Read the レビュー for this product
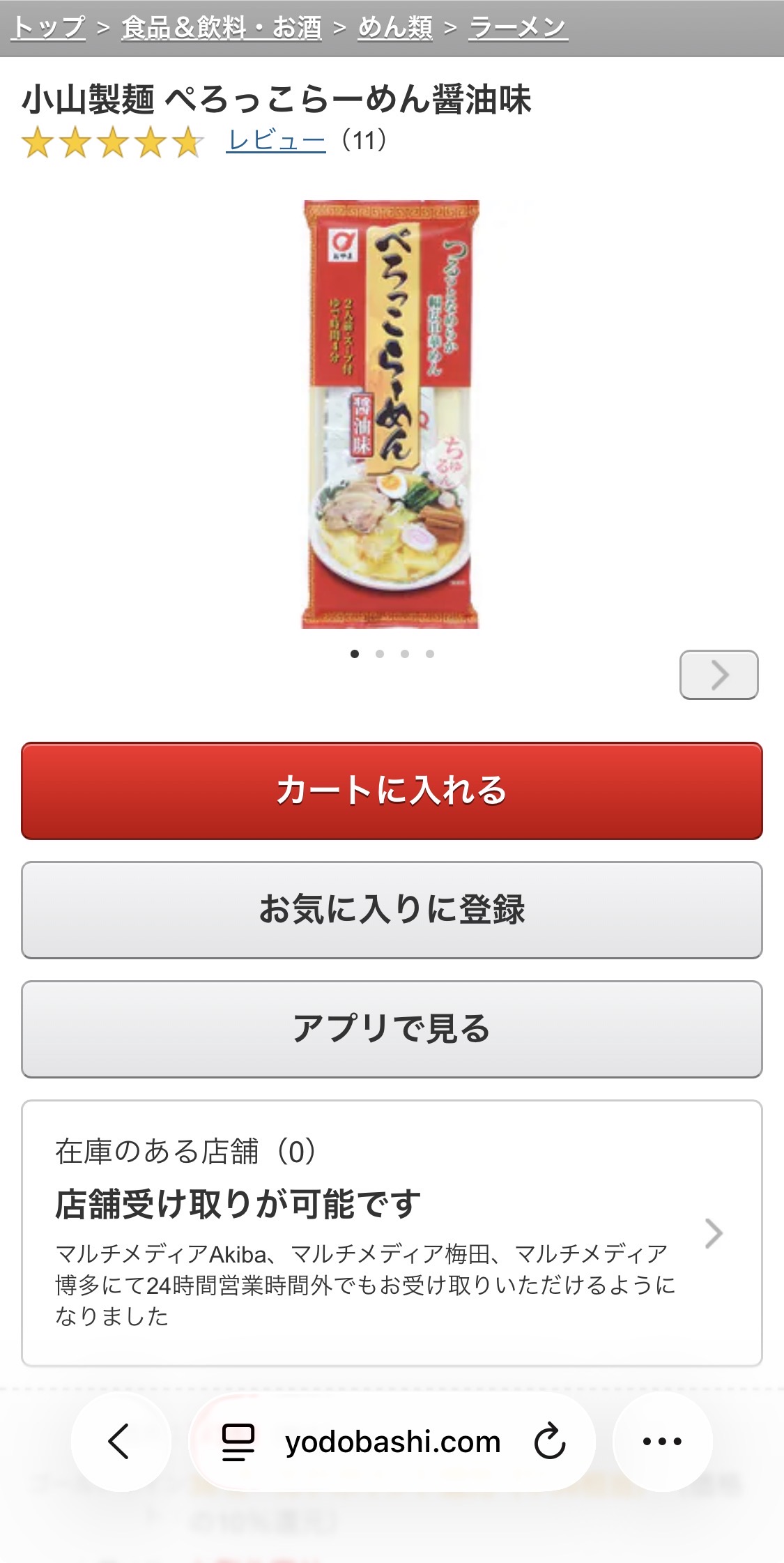Viewport: 784px width, 1563px height. pyautogui.click(x=275, y=142)
